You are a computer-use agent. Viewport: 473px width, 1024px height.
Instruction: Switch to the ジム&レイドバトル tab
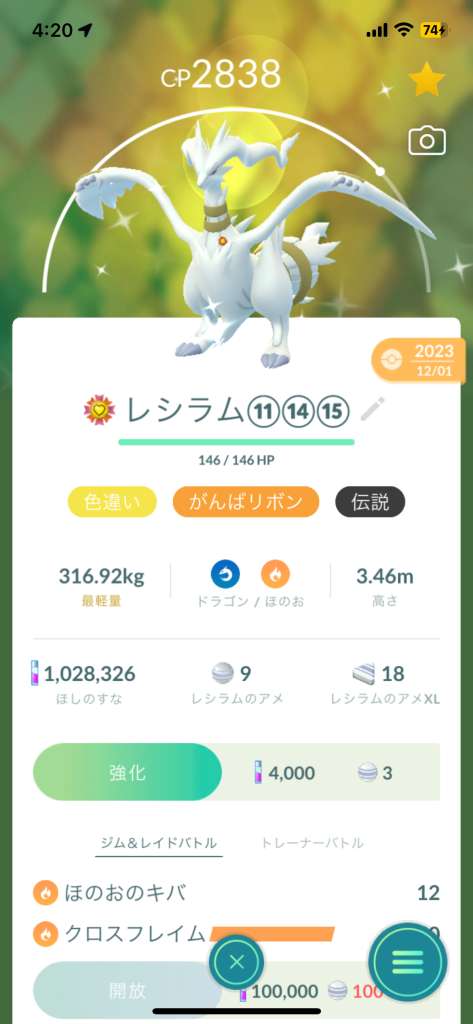[159, 842]
